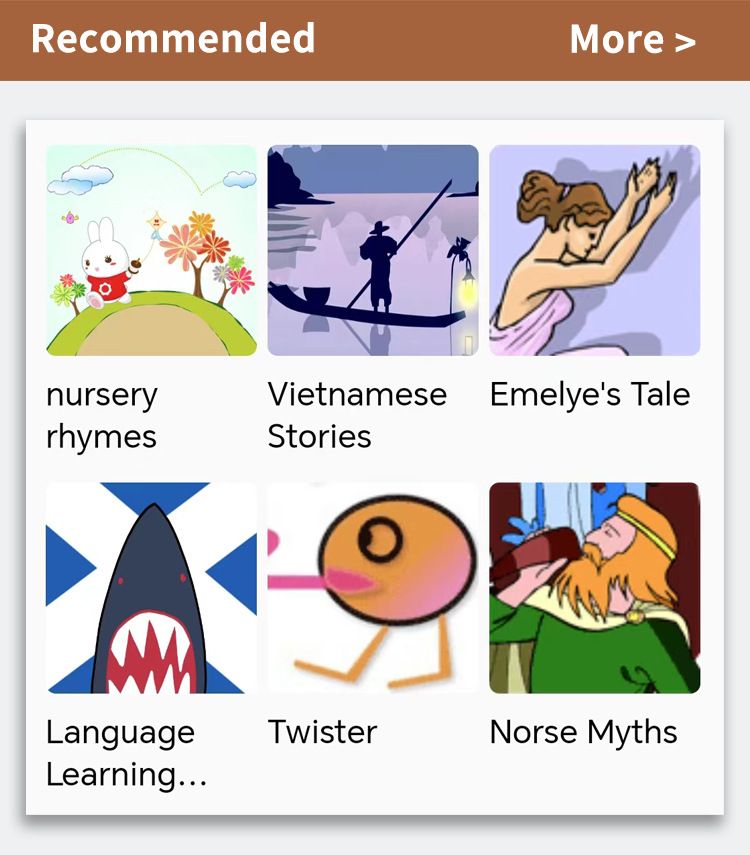This screenshot has height=855, width=750.
Task: Open the nursery rhymes tile
Action: pyautogui.click(x=151, y=251)
